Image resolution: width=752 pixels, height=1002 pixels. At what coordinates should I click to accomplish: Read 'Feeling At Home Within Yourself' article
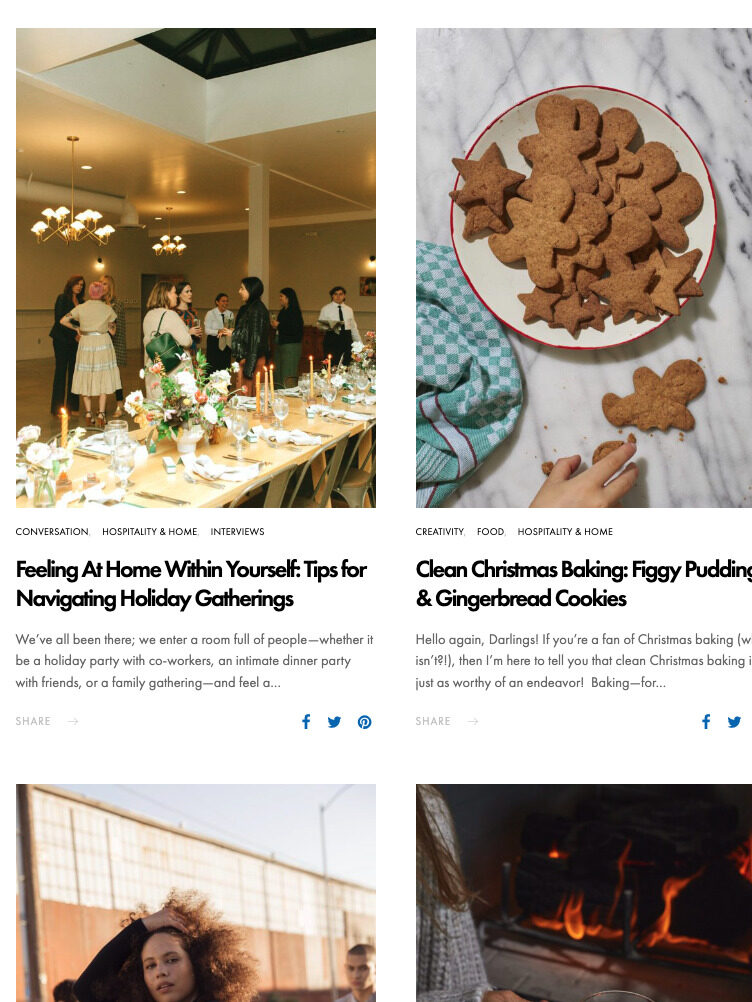tap(191, 584)
